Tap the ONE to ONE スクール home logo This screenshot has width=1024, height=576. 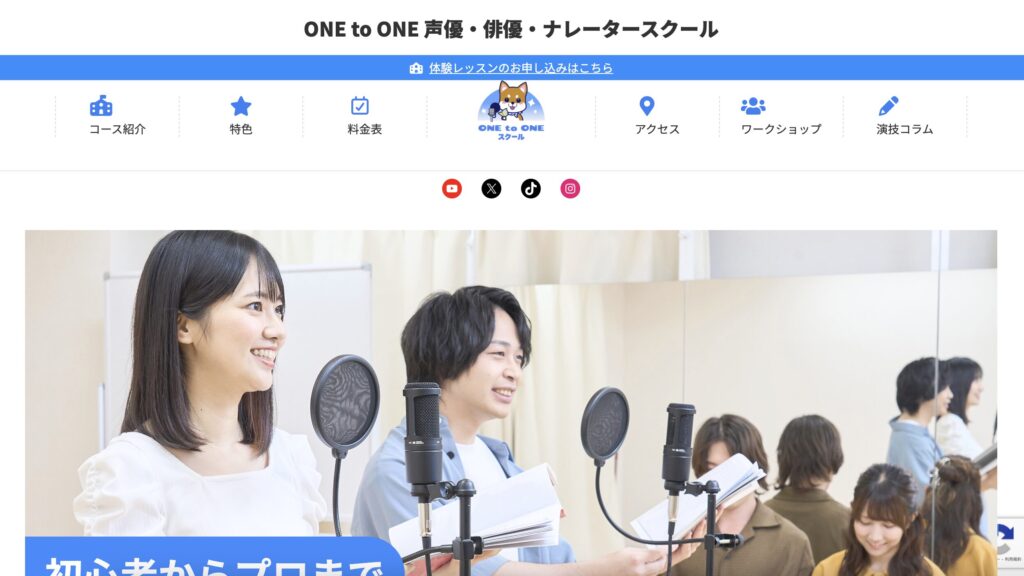(511, 111)
